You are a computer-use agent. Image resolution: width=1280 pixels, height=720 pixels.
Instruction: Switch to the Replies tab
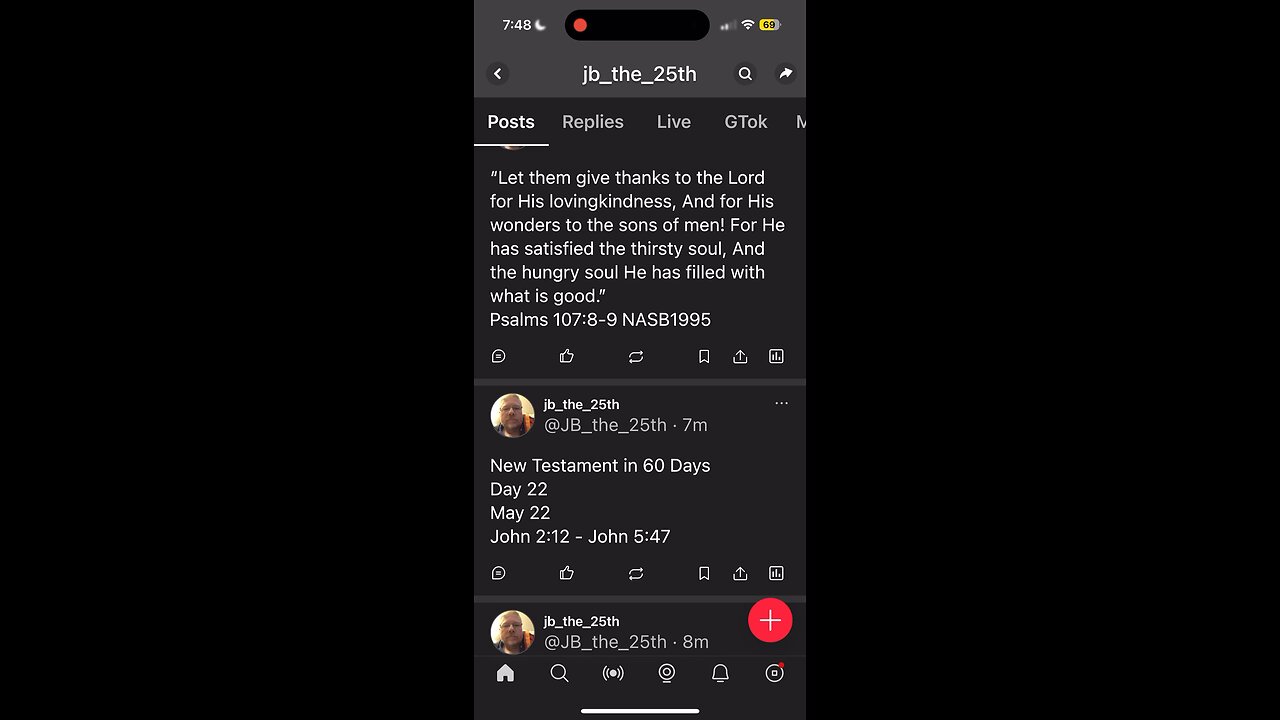(592, 122)
